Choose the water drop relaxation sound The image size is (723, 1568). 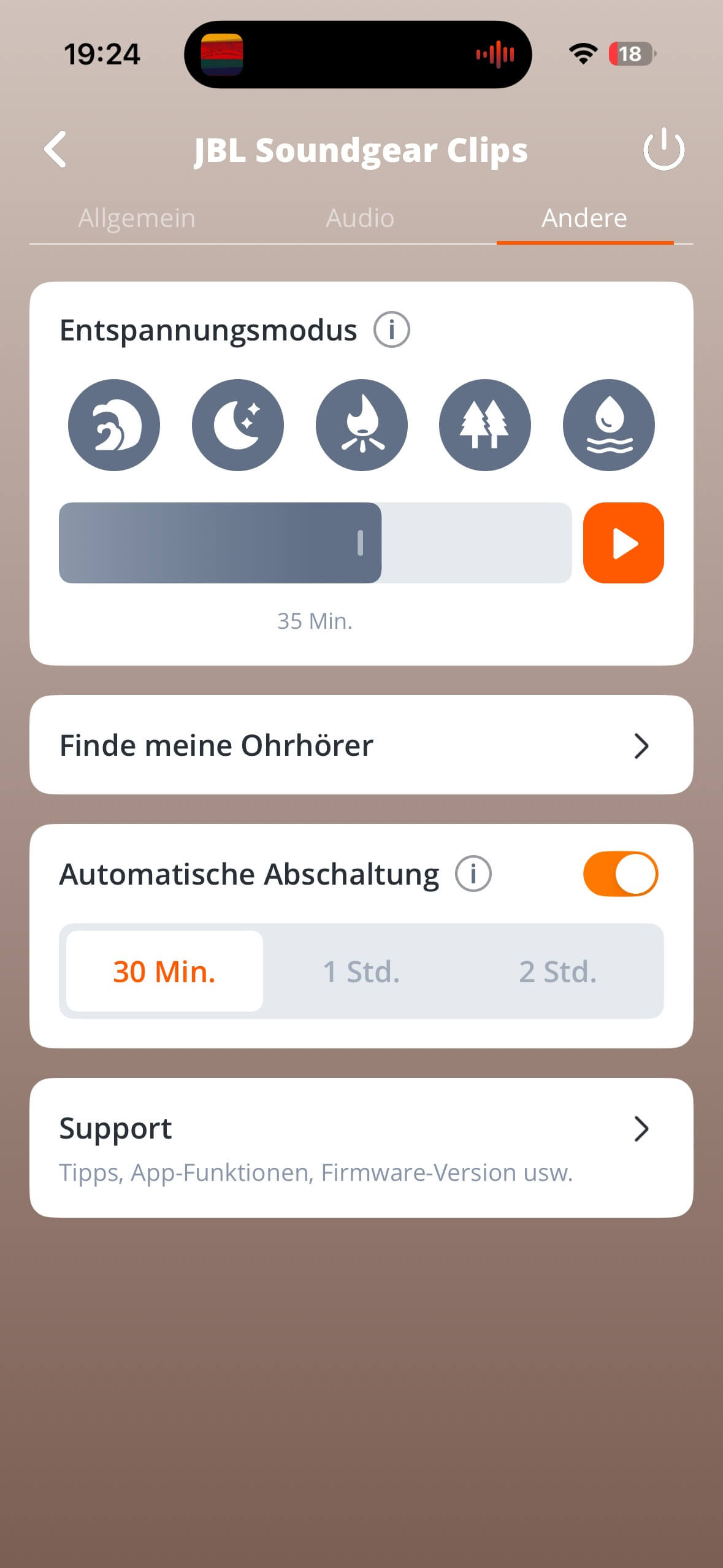click(609, 425)
